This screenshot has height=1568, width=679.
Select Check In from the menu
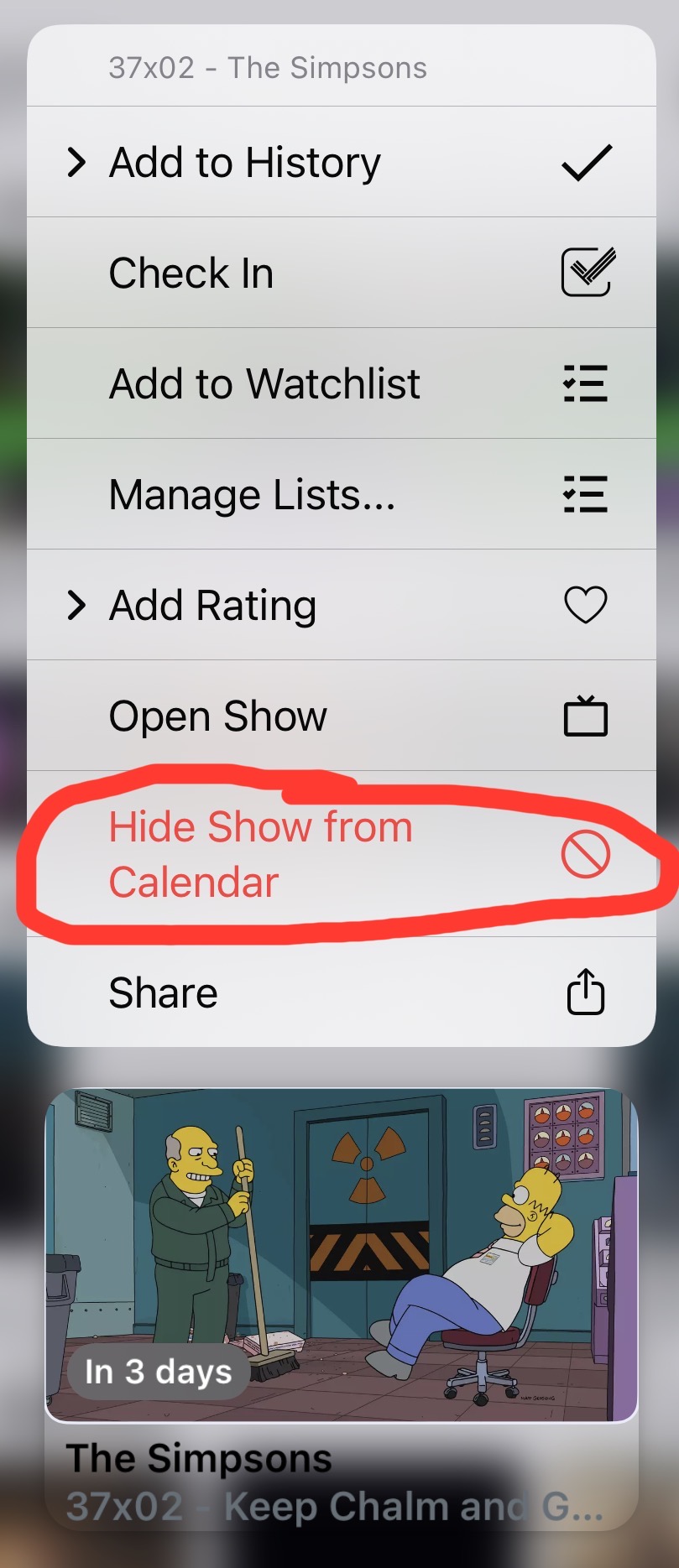(340, 273)
